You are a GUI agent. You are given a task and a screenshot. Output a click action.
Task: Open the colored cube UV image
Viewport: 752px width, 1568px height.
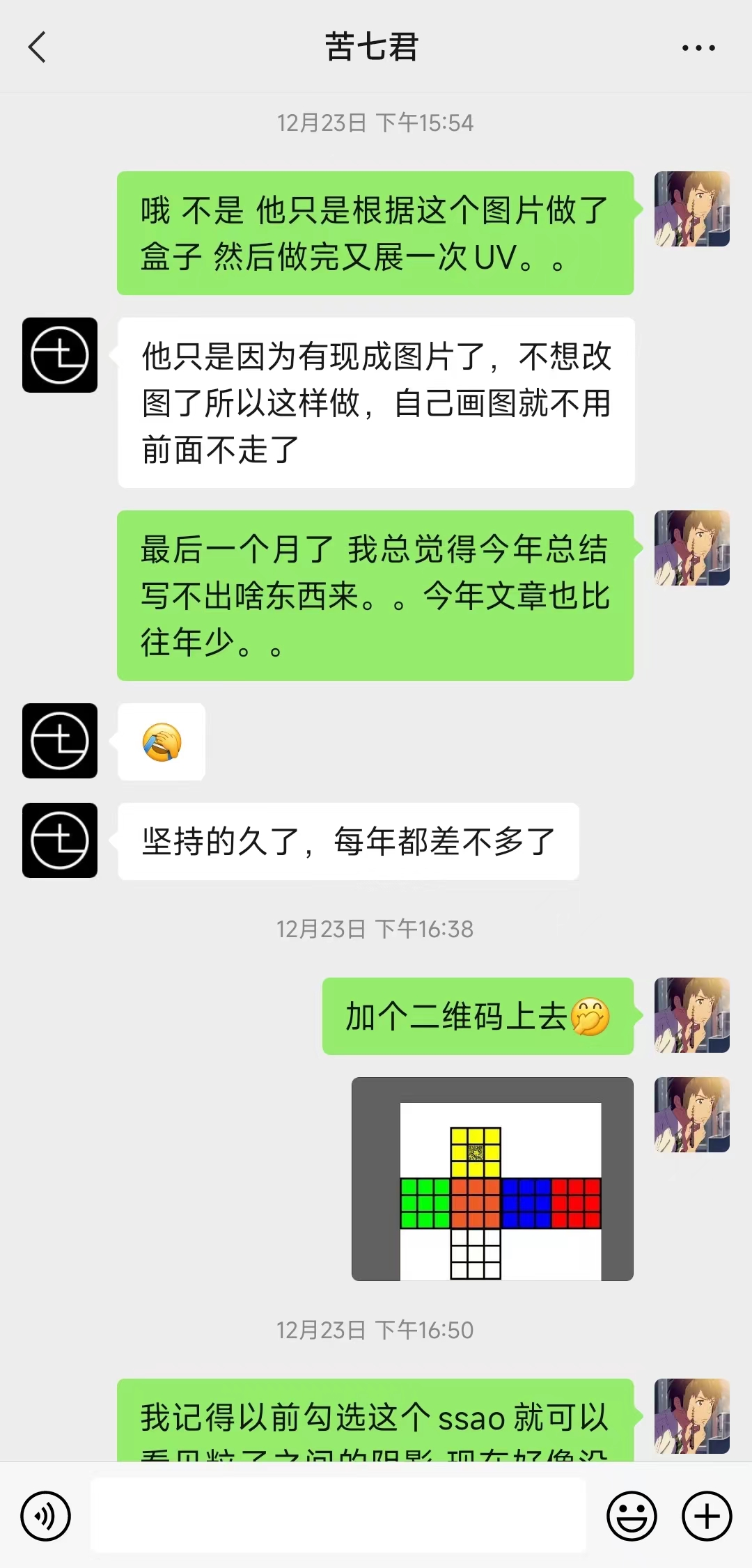pos(492,1179)
